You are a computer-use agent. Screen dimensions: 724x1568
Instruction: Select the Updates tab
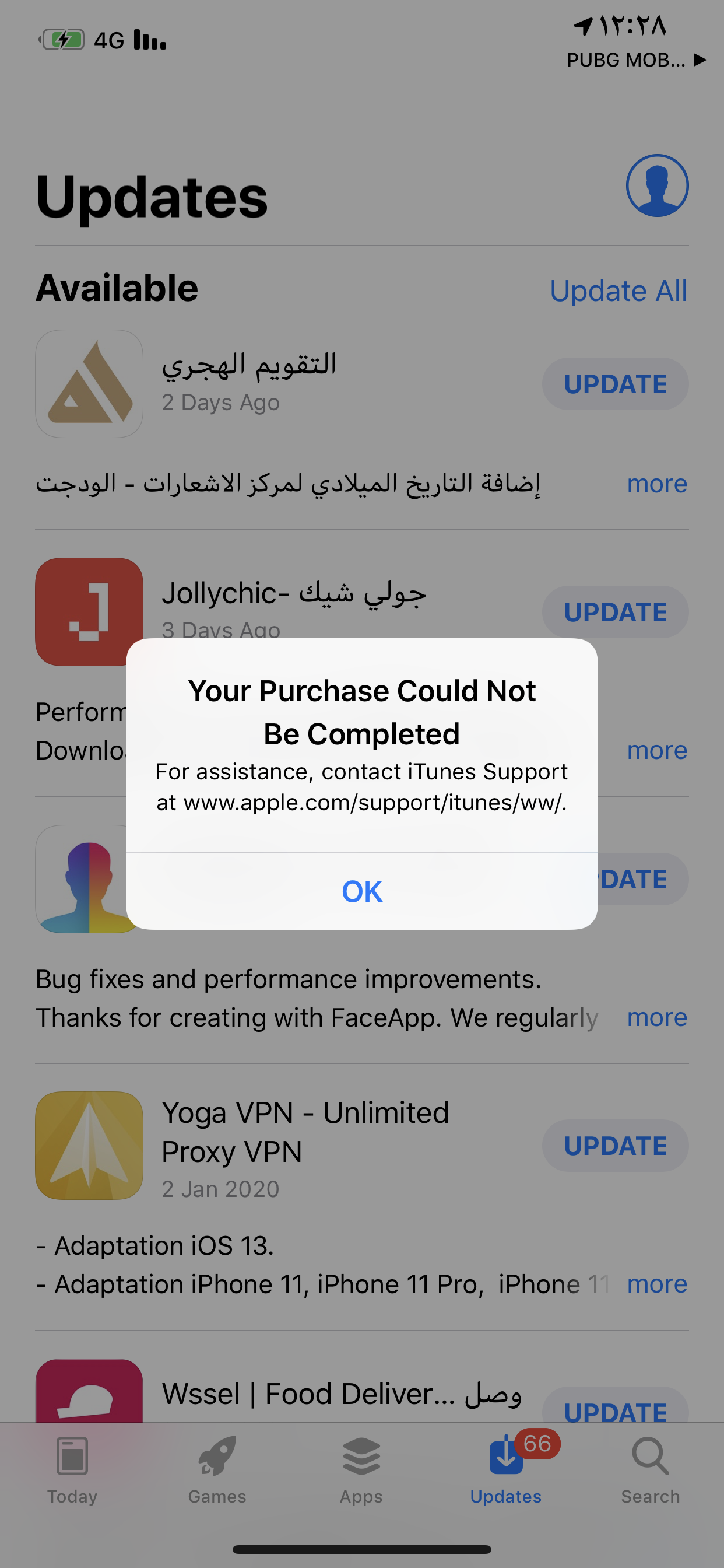tap(505, 1469)
